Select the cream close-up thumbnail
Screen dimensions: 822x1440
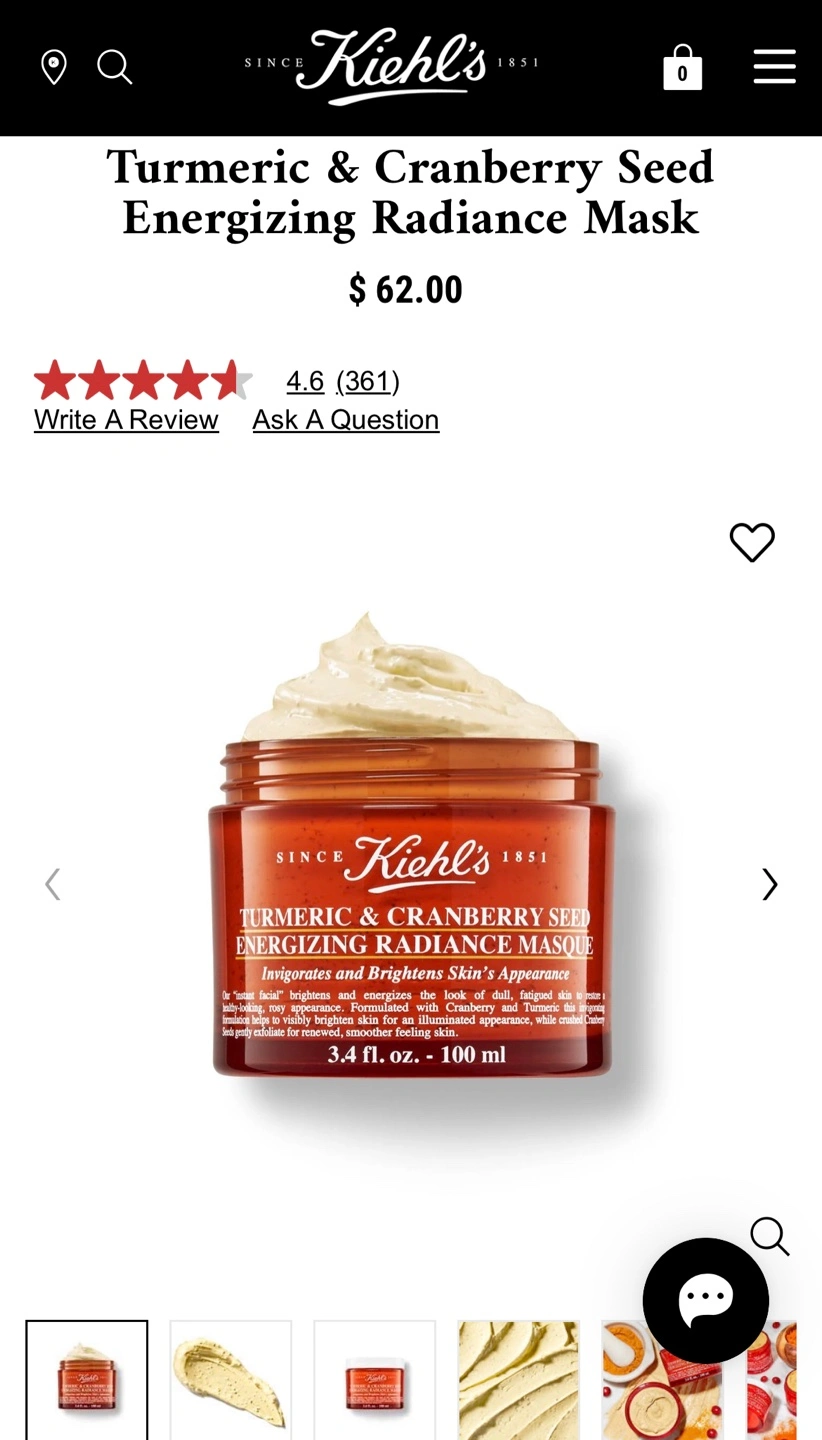(519, 1381)
